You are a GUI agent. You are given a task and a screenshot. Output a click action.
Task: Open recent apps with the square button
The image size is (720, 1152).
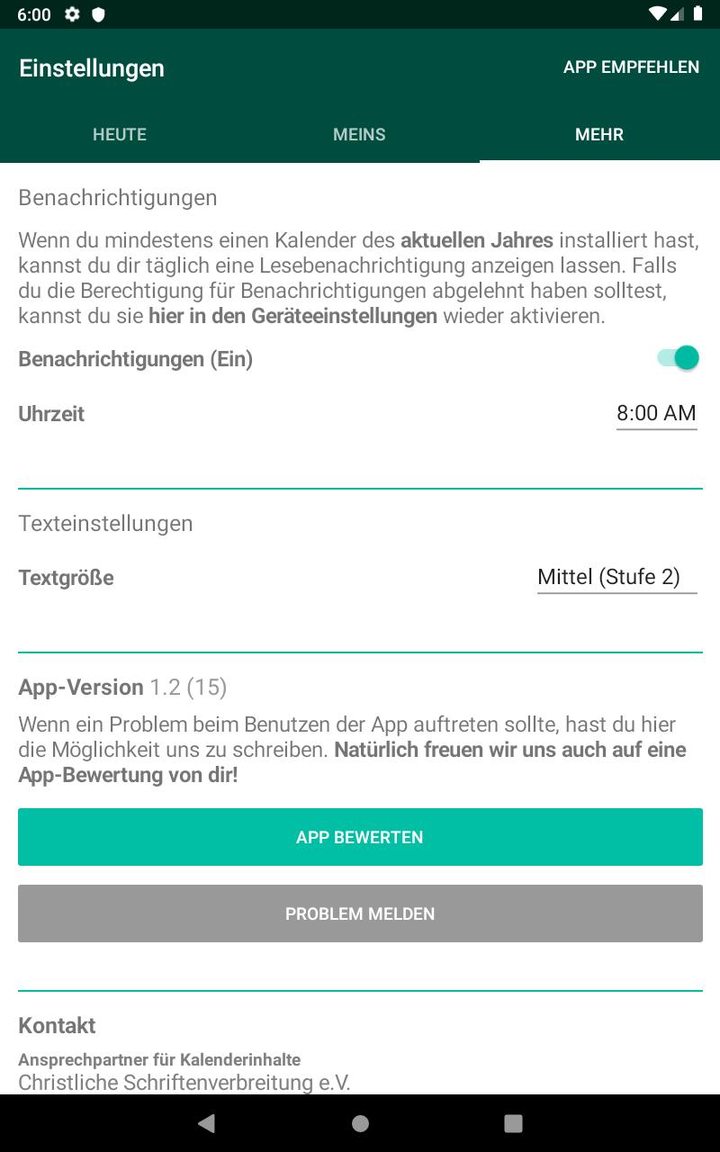513,1123
